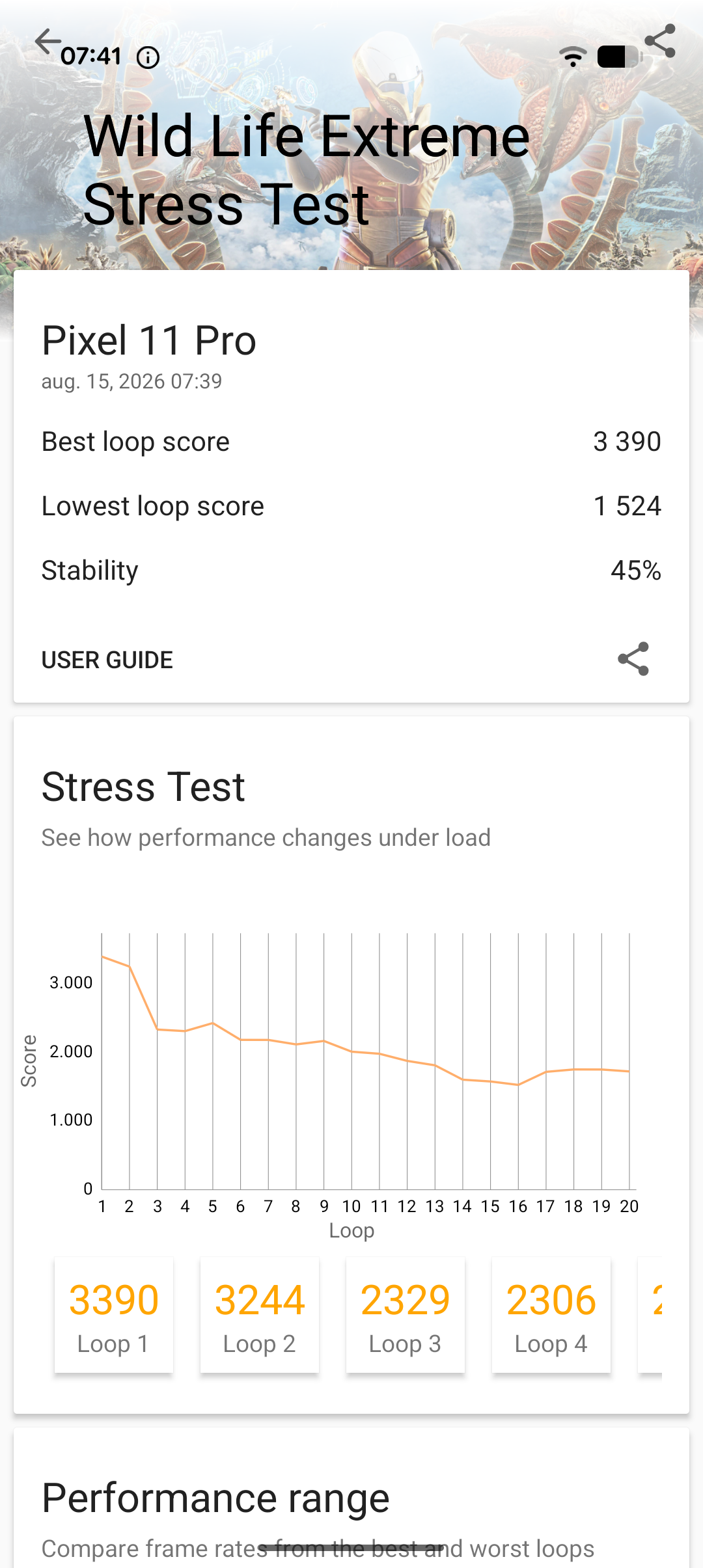703x1568 pixels.
Task: Select the Loop 3 score card
Action: [406, 1316]
